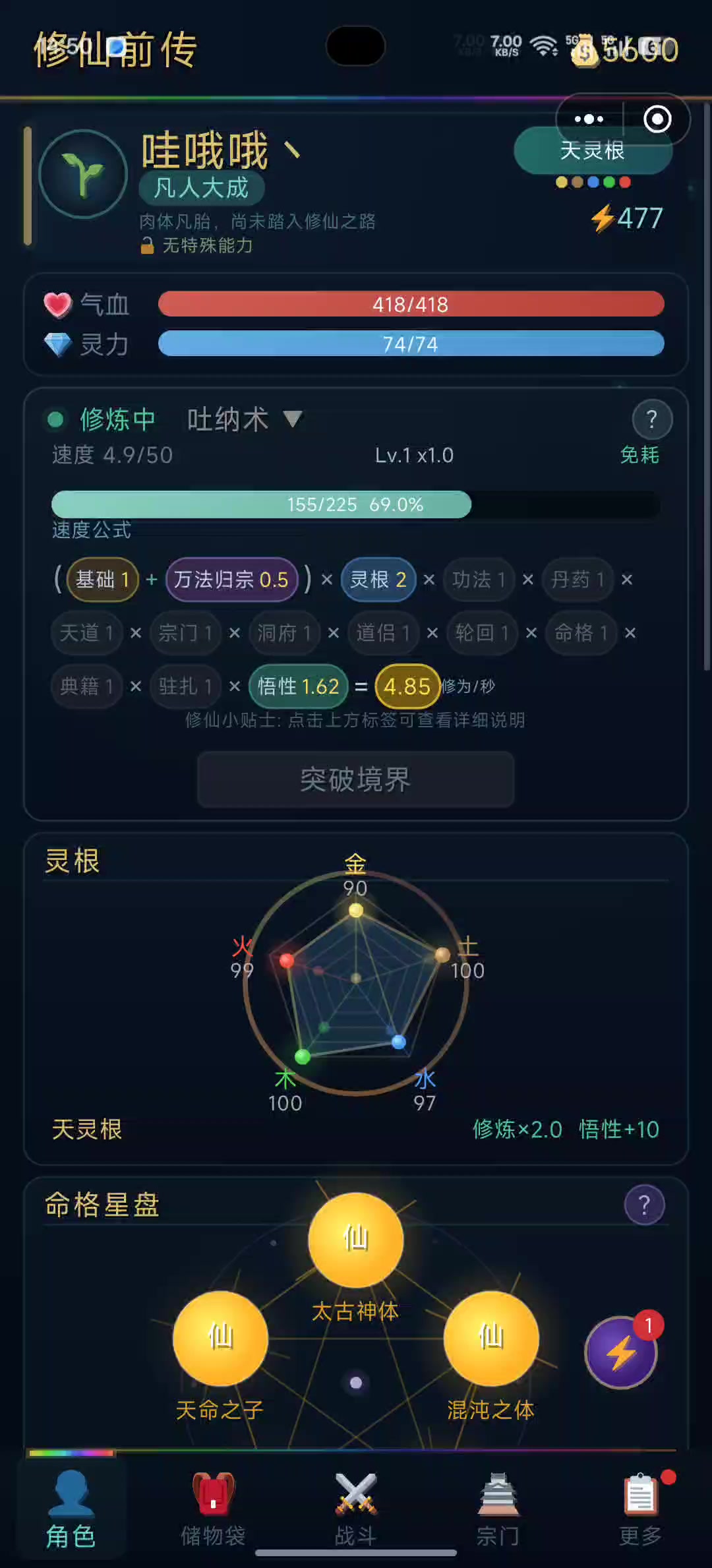The height and width of the screenshot is (1568, 712).
Task: View details of the 万法归宗 0.5 tag
Action: 231,580
